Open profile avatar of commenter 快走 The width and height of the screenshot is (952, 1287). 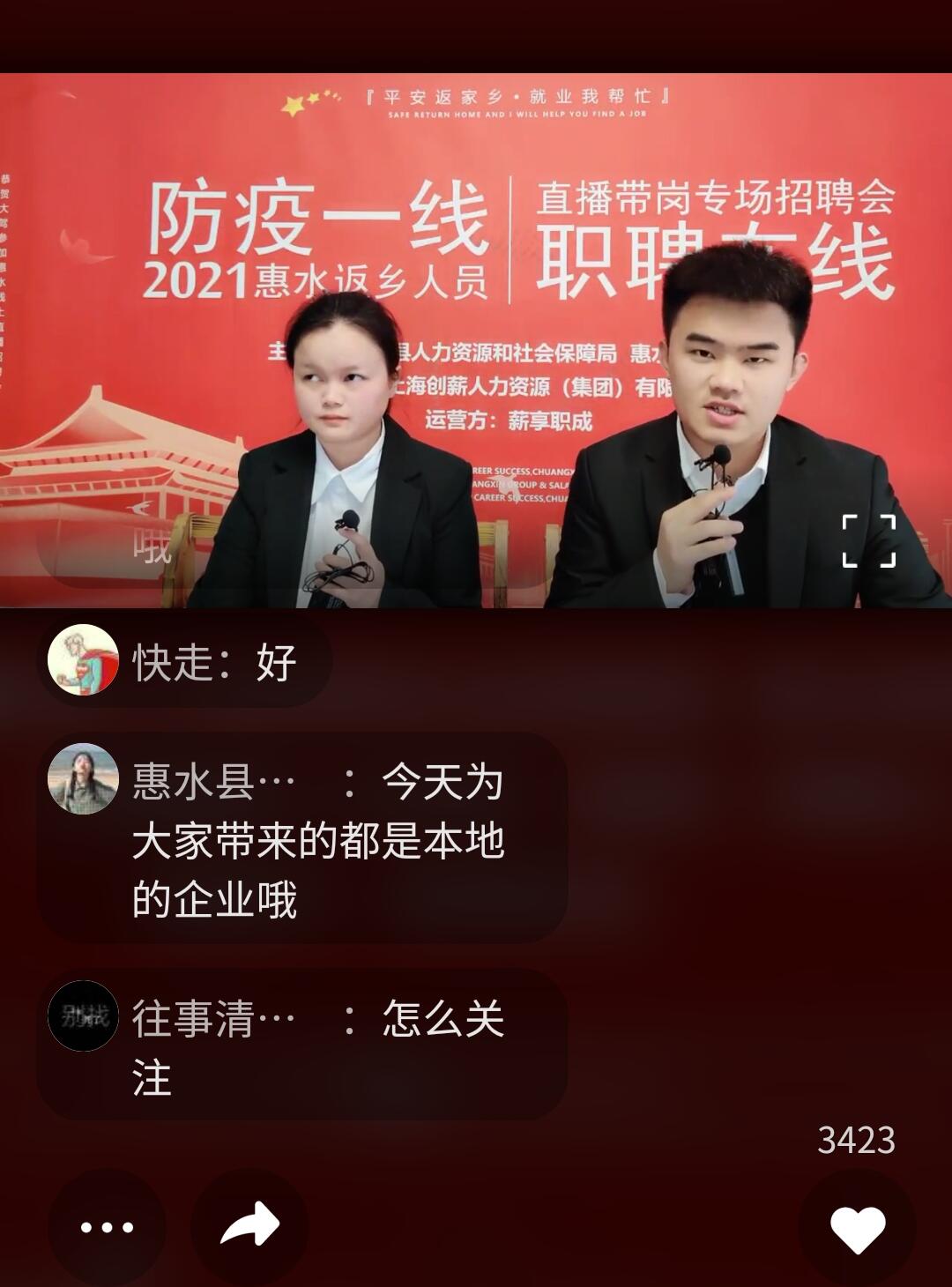click(83, 660)
